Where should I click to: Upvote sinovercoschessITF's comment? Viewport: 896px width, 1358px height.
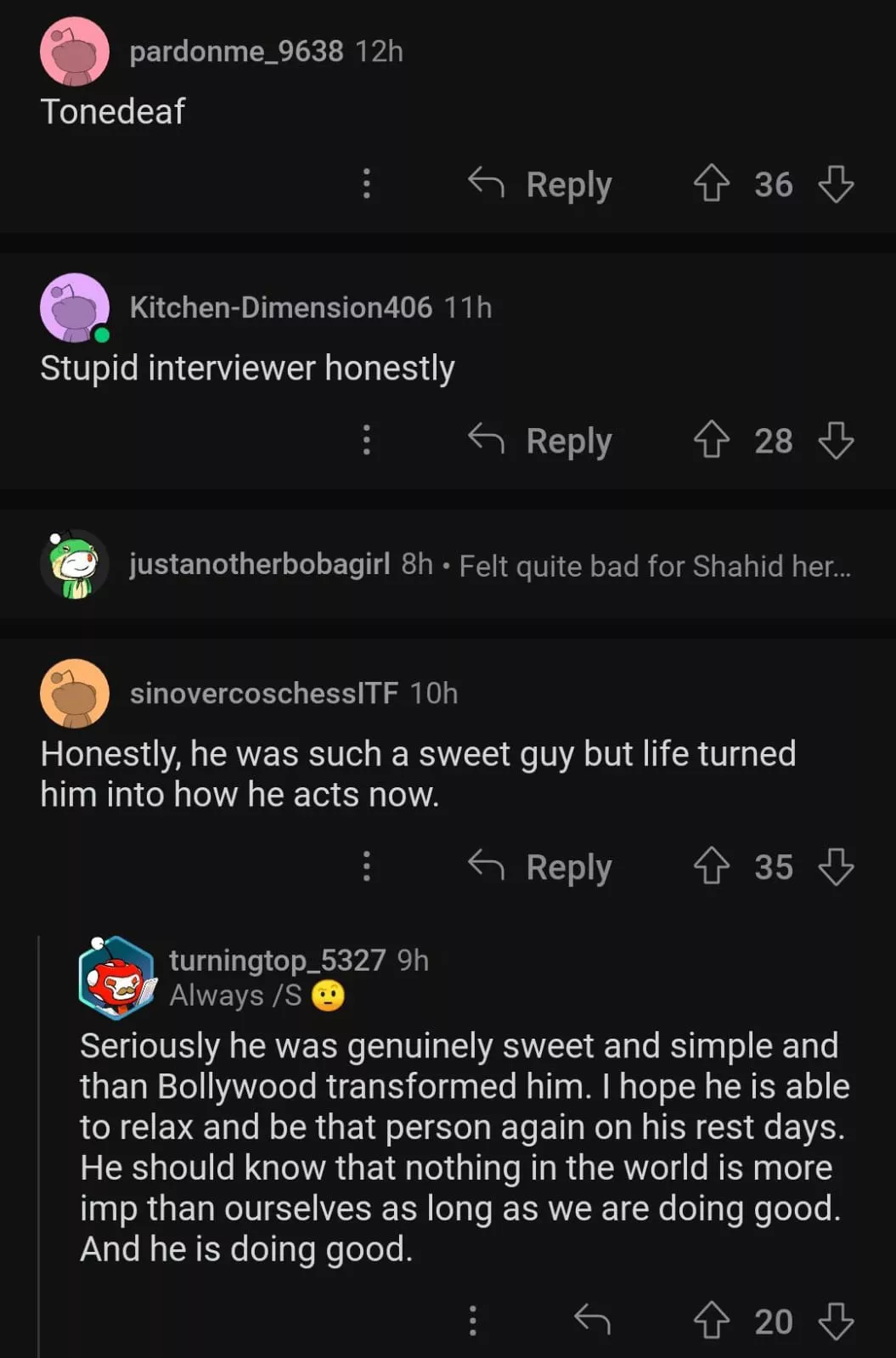(x=711, y=867)
